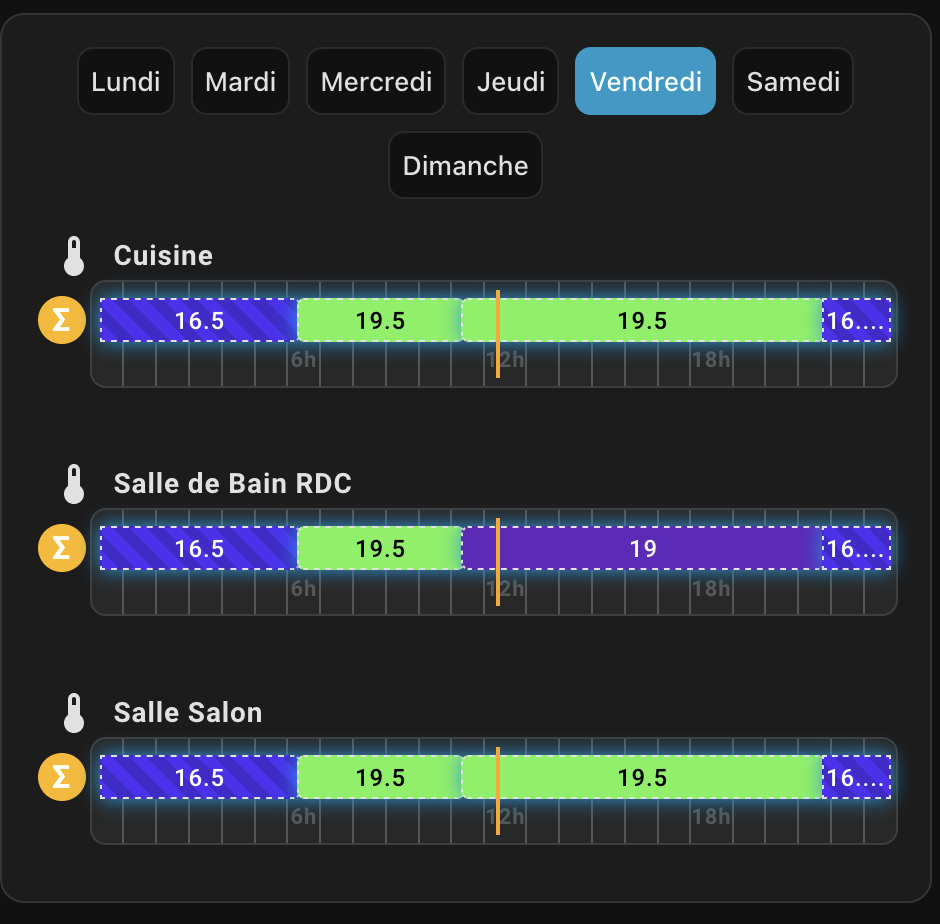Show the Jeudi schedule
Viewport: 940px width, 924px height.
[511, 81]
